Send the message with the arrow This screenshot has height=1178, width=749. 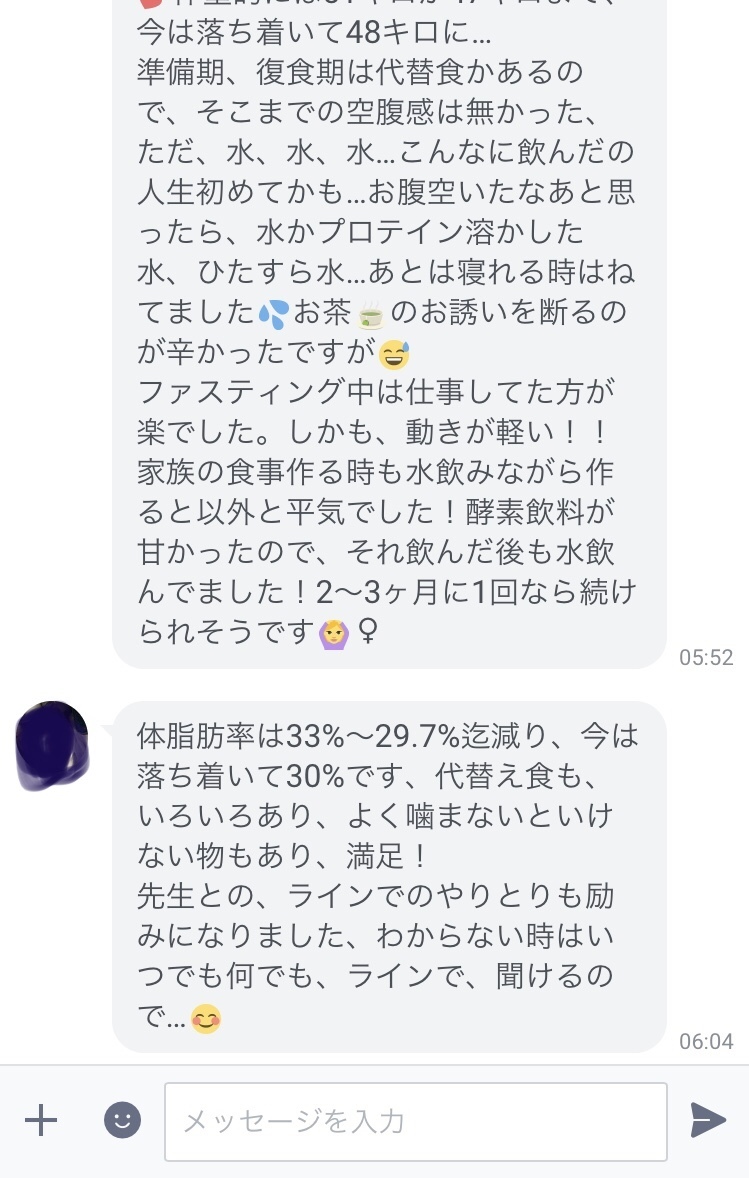tap(708, 1121)
